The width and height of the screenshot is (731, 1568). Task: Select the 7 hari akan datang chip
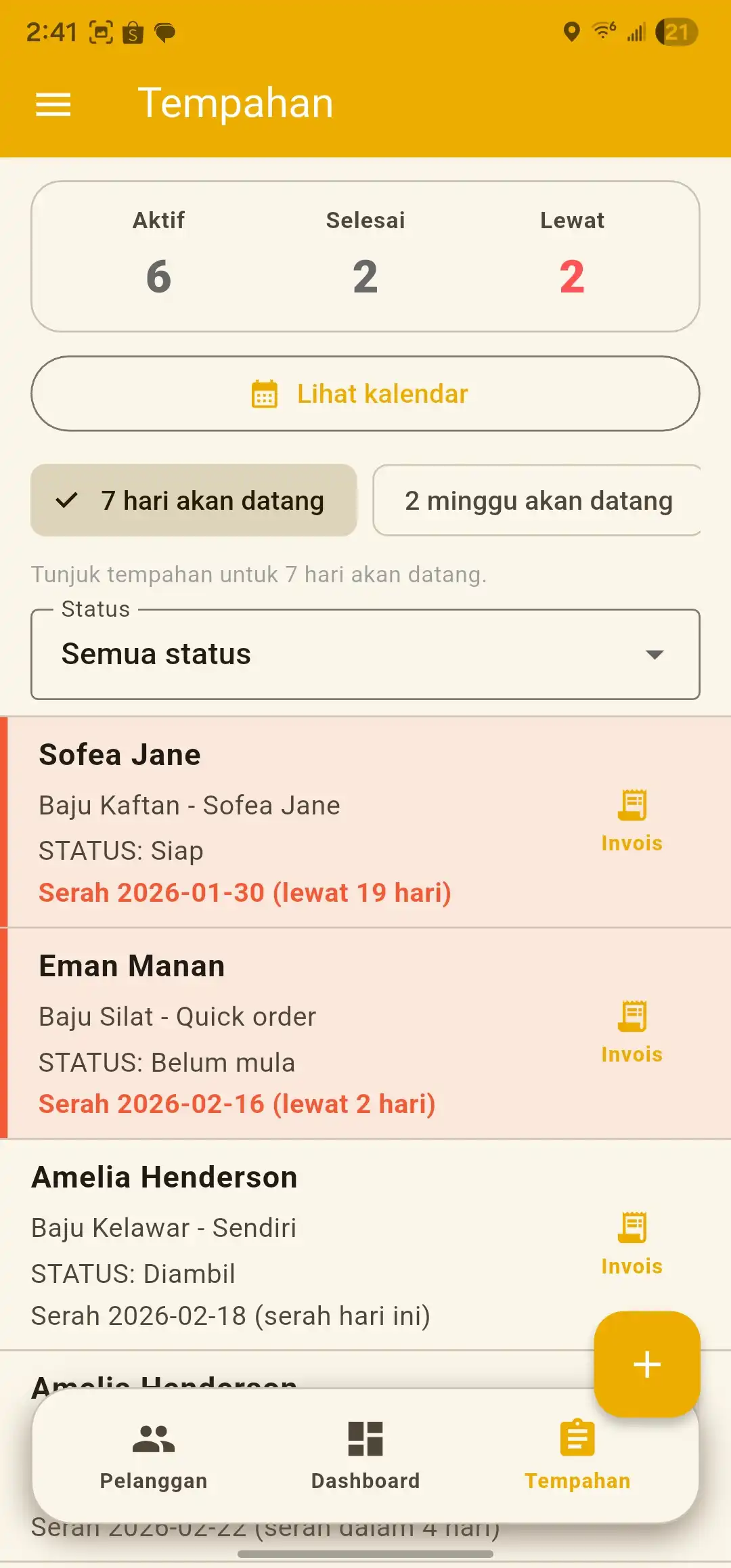click(194, 500)
